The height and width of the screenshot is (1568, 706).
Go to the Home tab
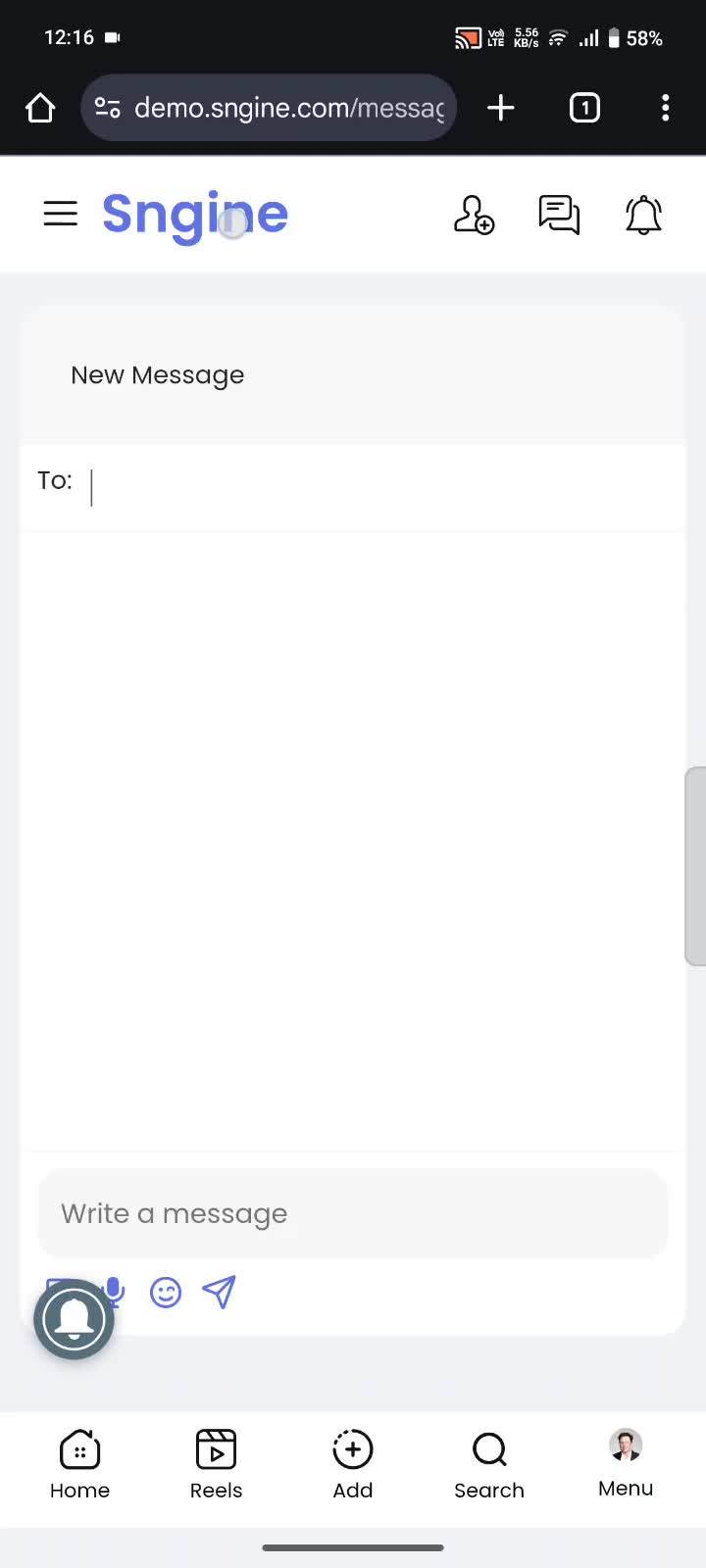(80, 1464)
